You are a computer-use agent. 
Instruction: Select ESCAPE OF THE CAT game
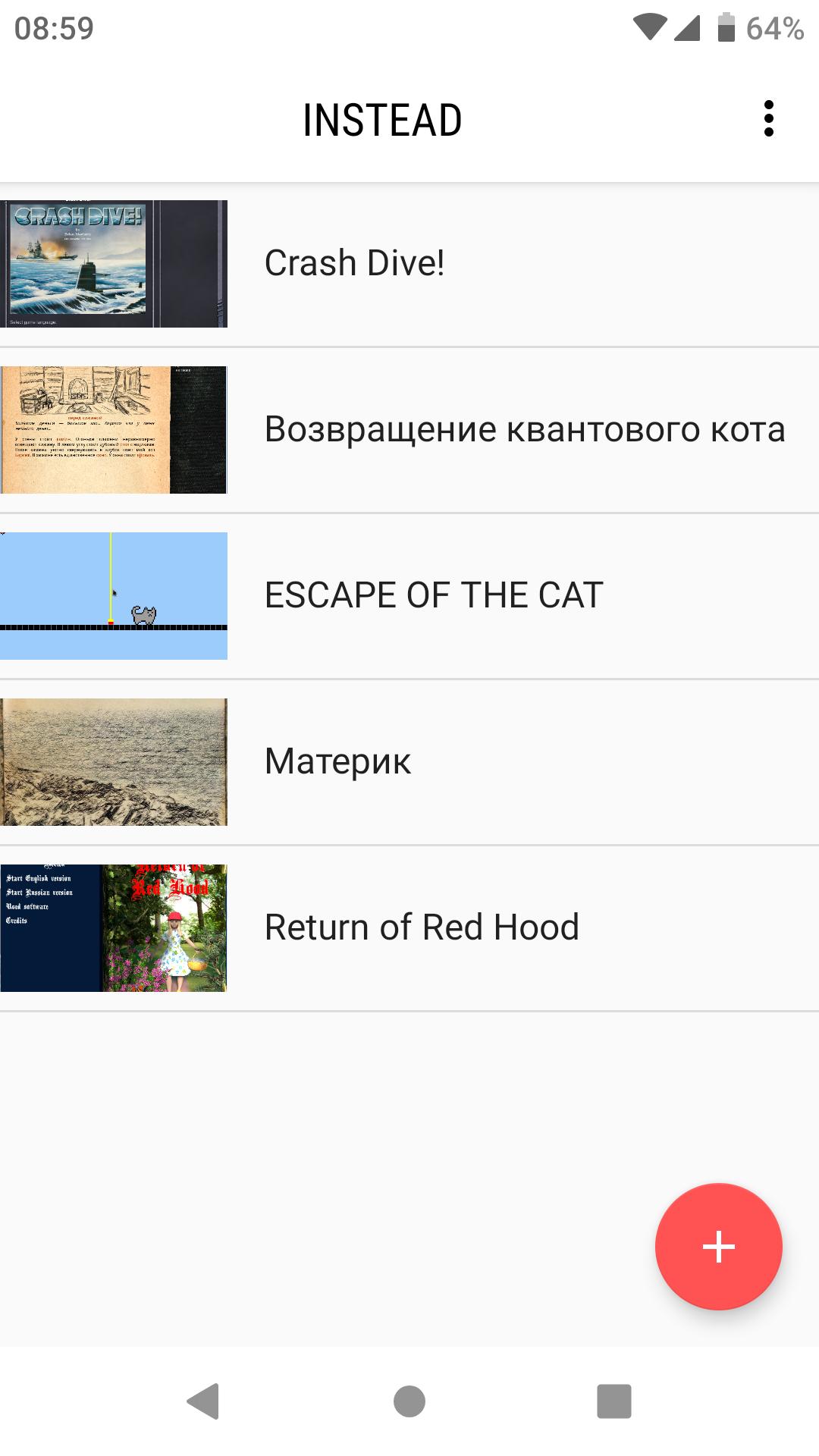[409, 596]
